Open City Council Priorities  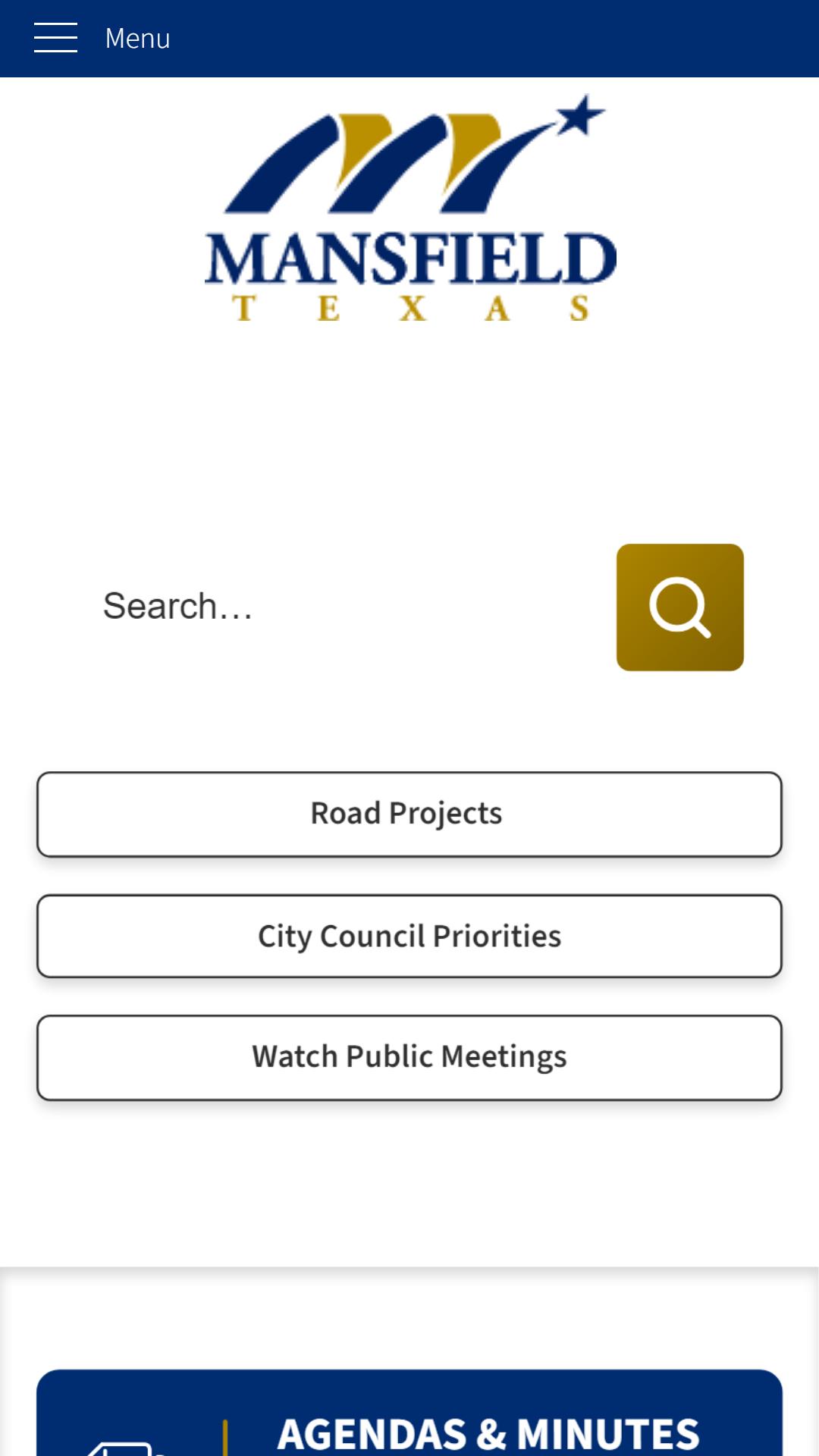click(x=409, y=937)
